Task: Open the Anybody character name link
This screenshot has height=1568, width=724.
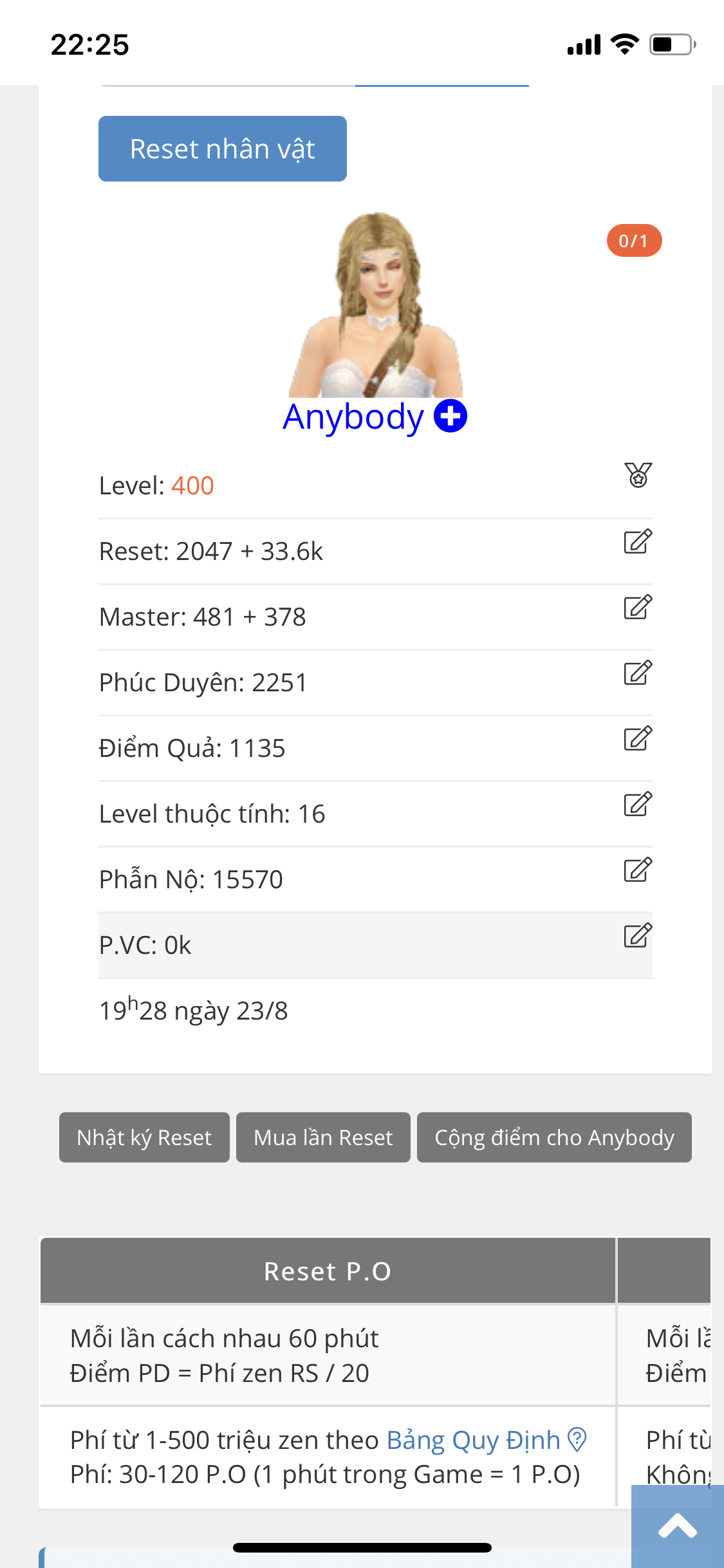Action: point(353,416)
